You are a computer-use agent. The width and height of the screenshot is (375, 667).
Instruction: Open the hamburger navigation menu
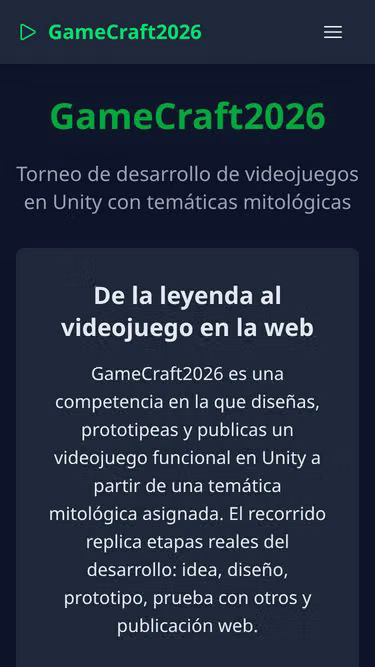coord(332,32)
